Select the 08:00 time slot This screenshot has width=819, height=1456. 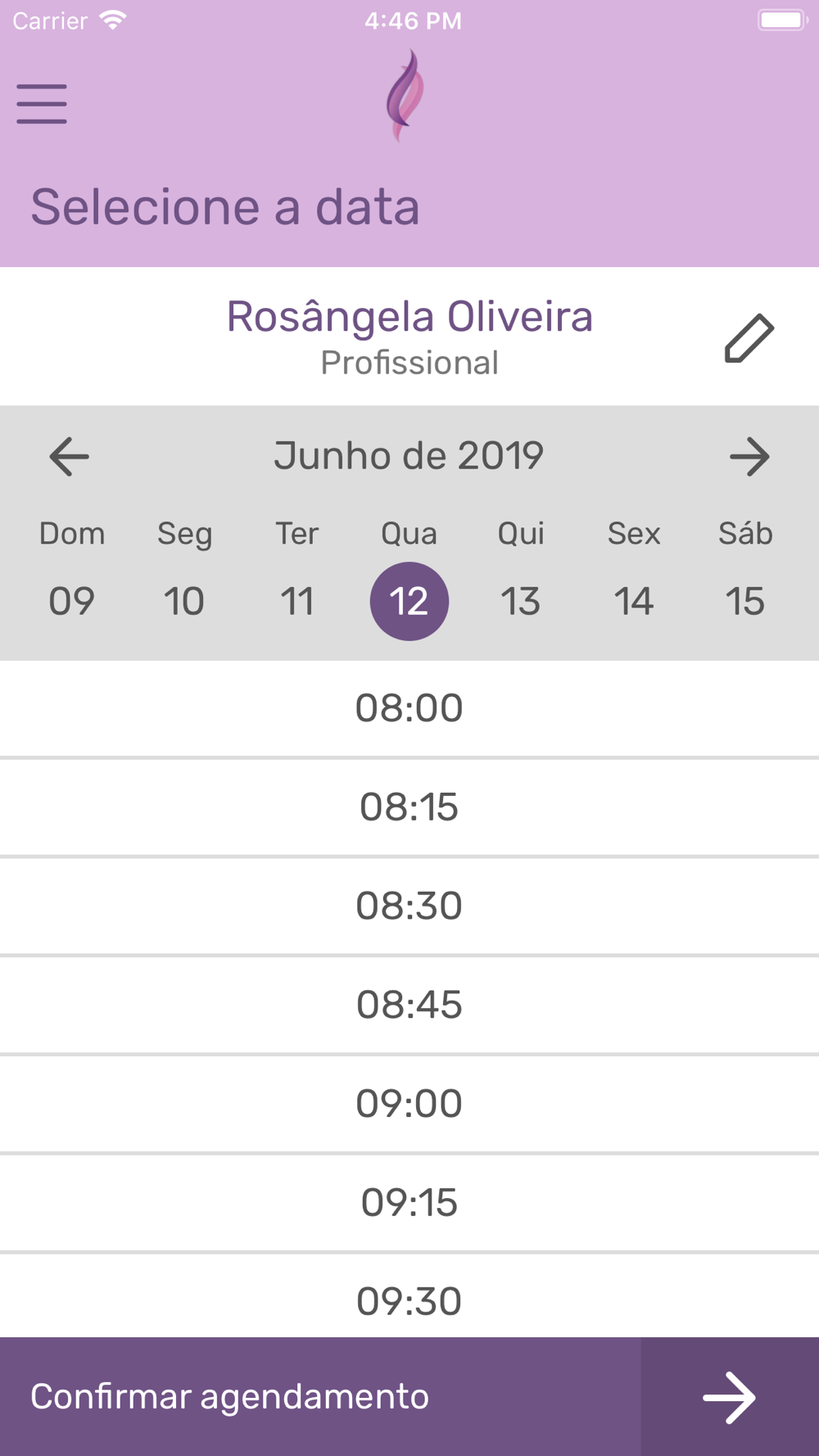pyautogui.click(x=409, y=708)
